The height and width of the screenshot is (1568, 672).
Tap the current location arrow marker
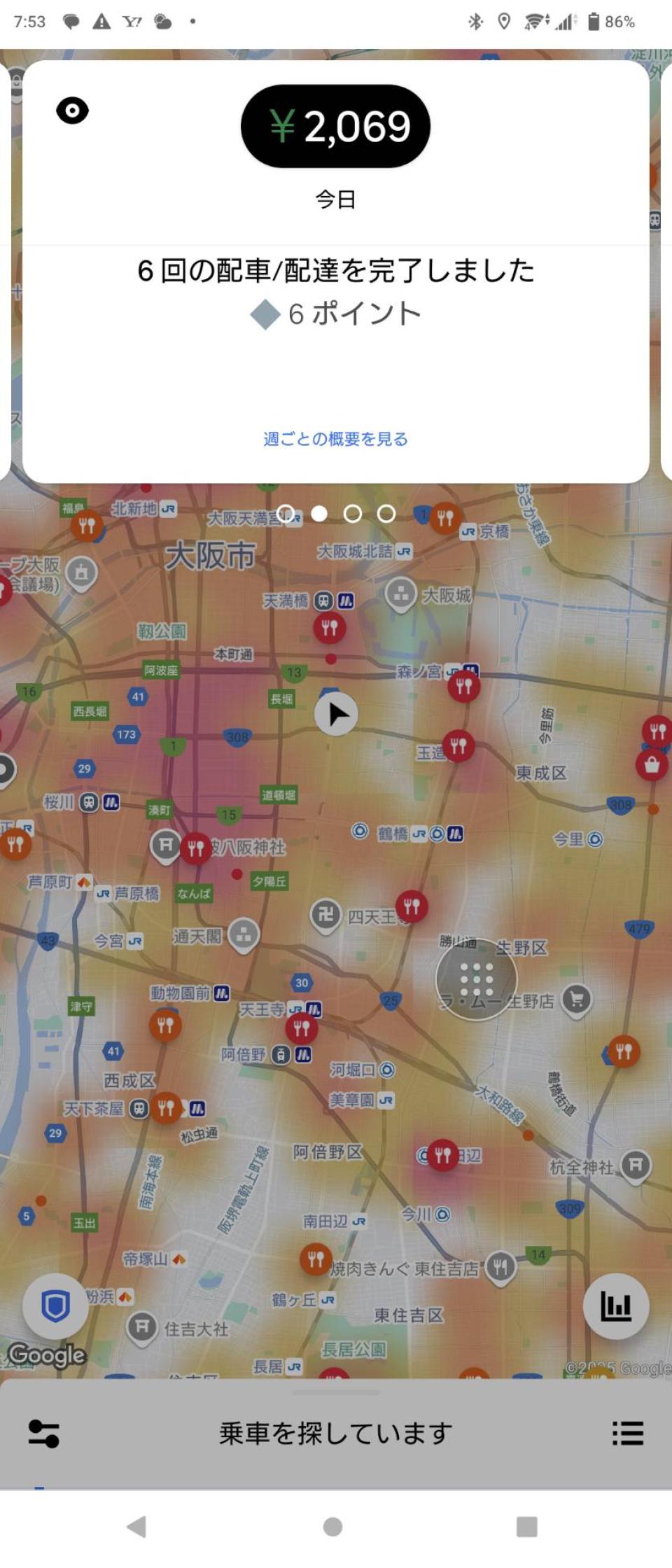(x=337, y=714)
